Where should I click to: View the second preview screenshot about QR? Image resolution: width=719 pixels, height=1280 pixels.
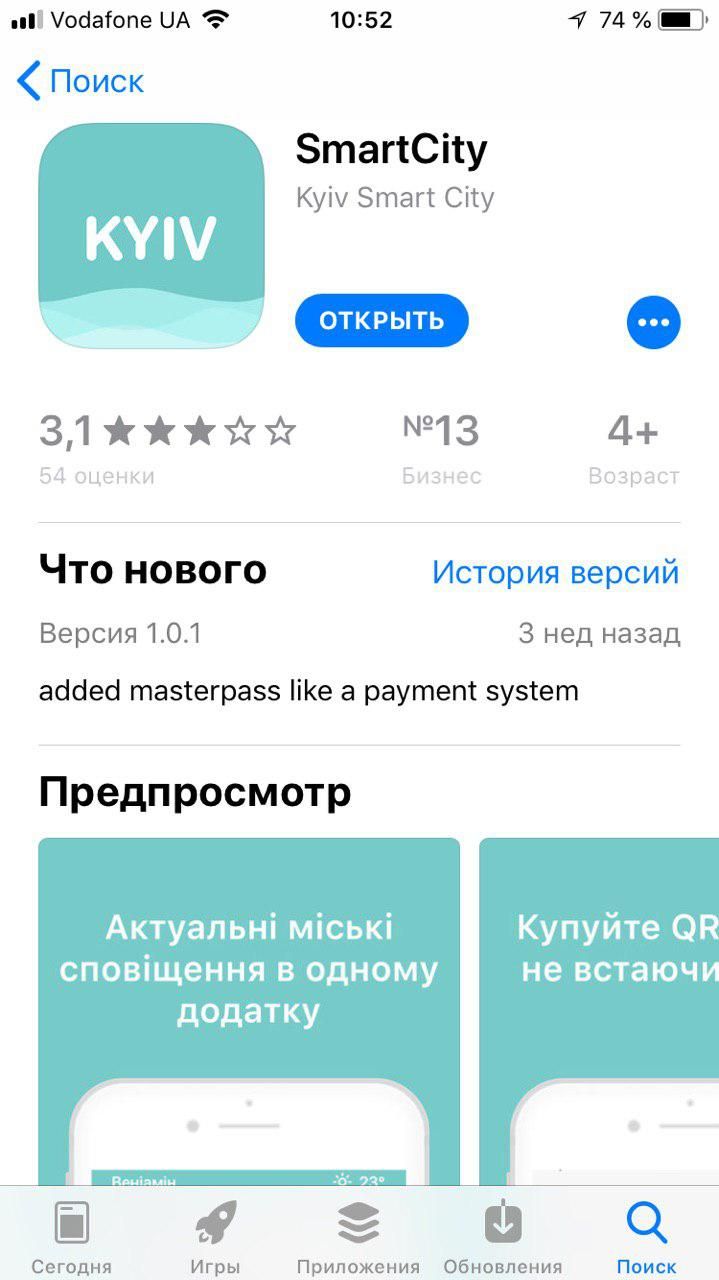tap(600, 1010)
